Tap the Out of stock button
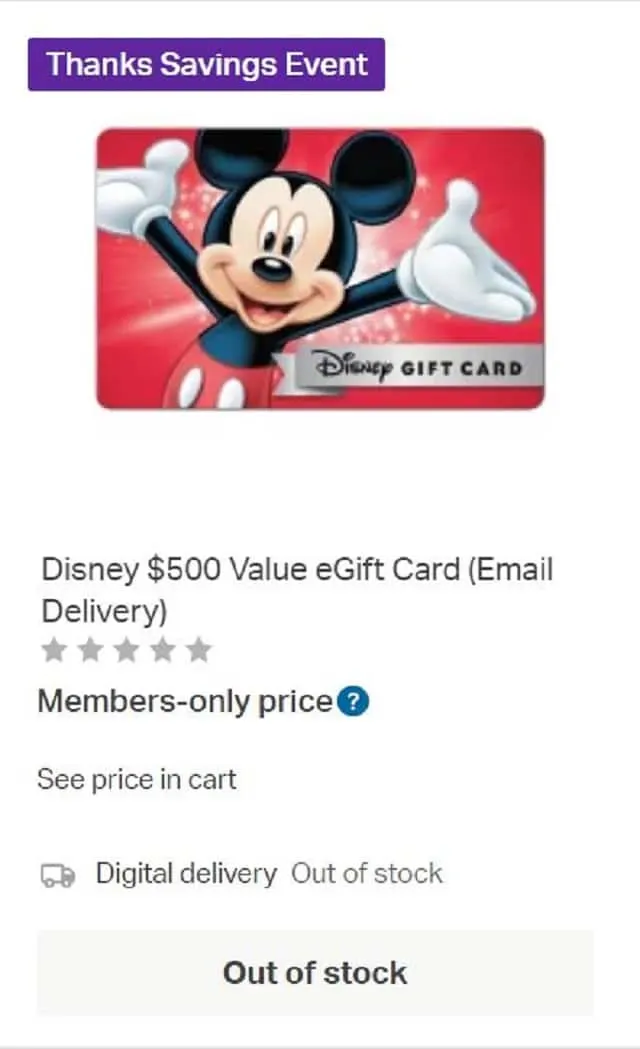 (x=315, y=973)
